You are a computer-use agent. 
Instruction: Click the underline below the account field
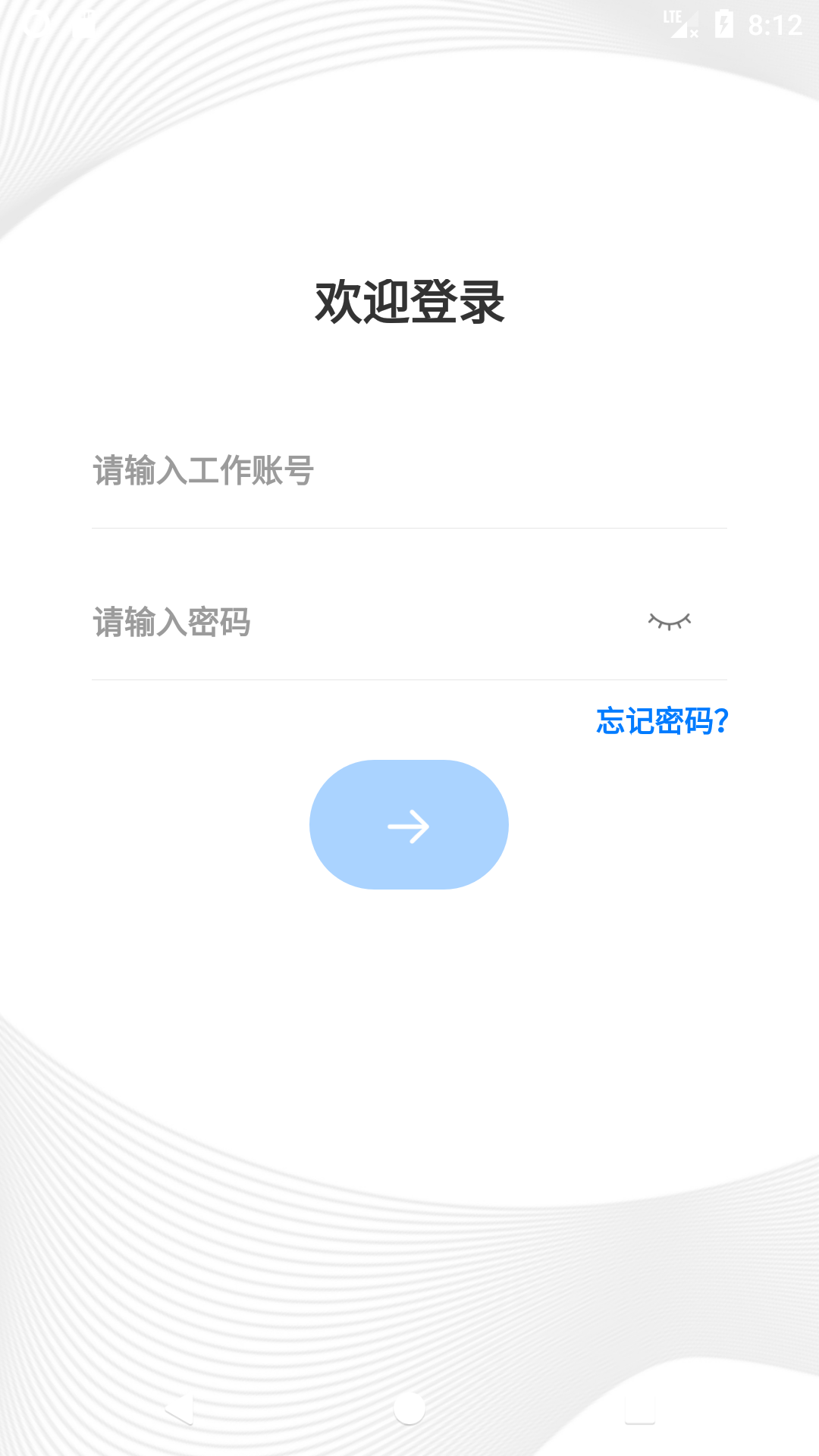pos(409,528)
